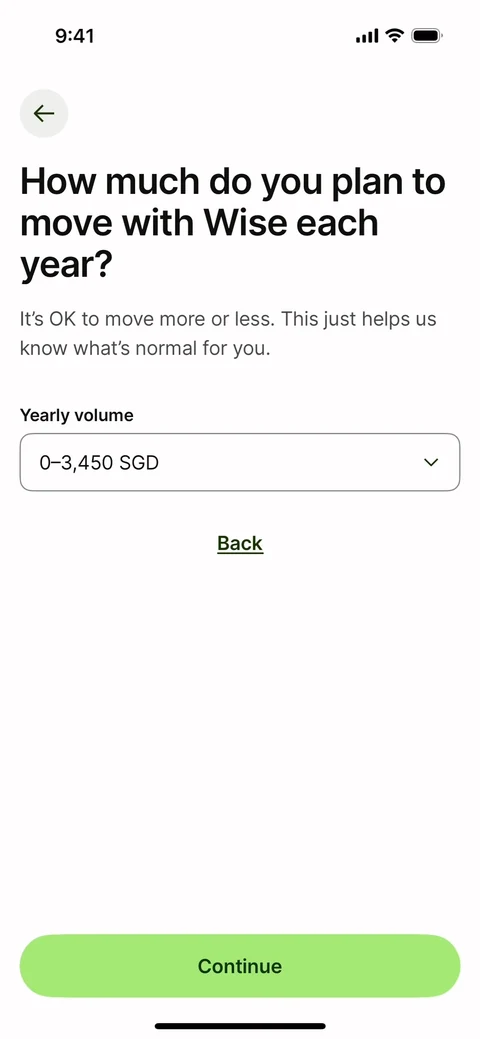Open the Yearly volume dropdown

(240, 462)
